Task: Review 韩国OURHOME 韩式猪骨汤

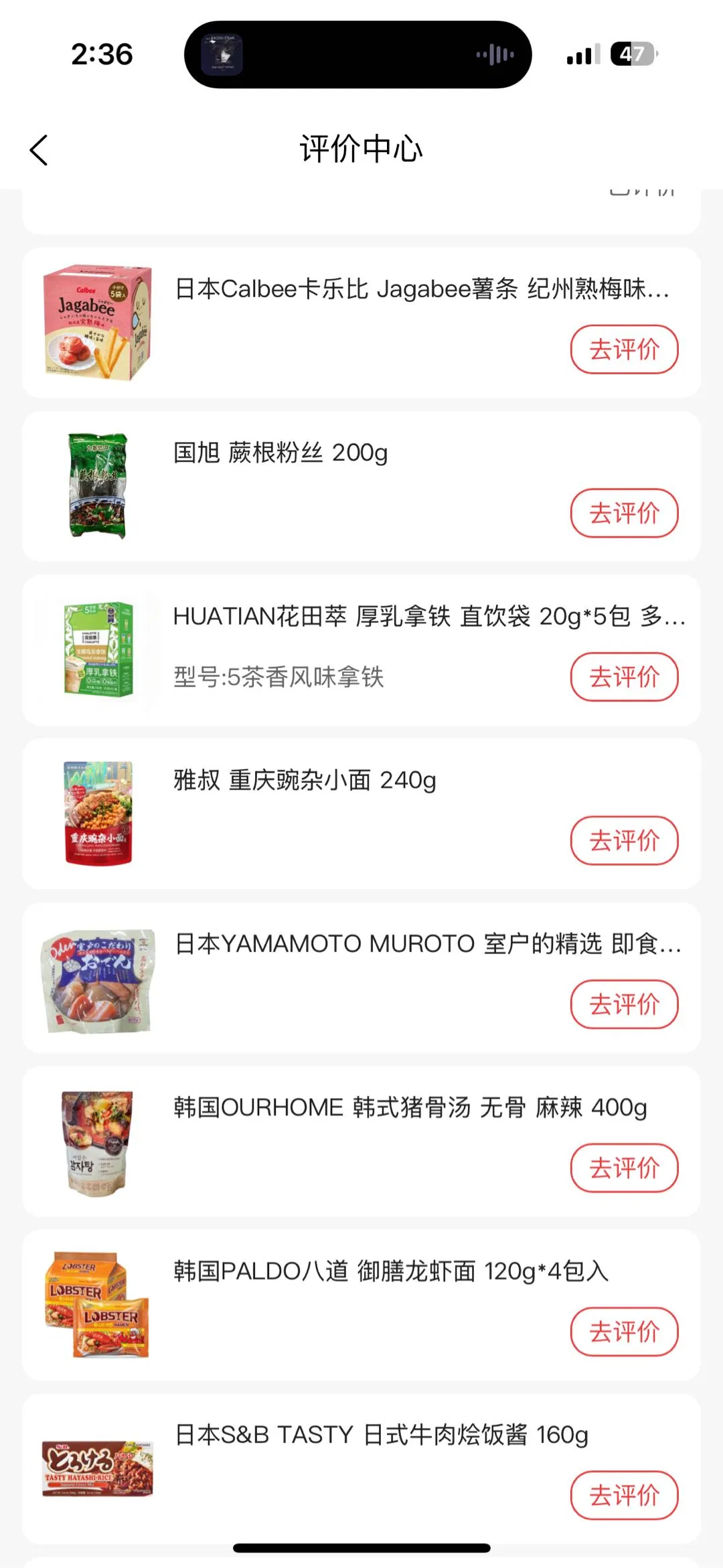Action: pyautogui.click(x=624, y=1168)
